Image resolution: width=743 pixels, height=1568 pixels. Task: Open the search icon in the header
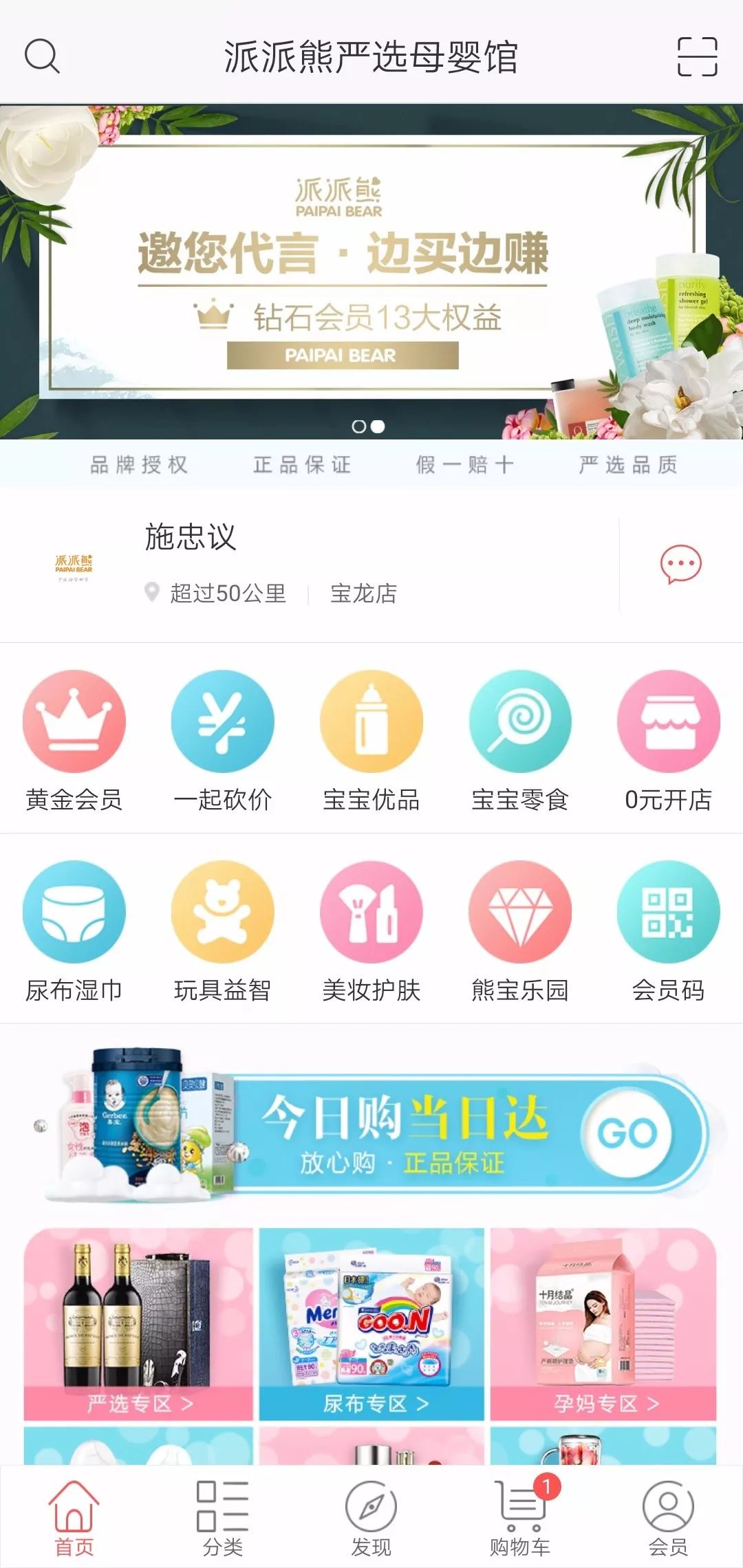(42, 56)
